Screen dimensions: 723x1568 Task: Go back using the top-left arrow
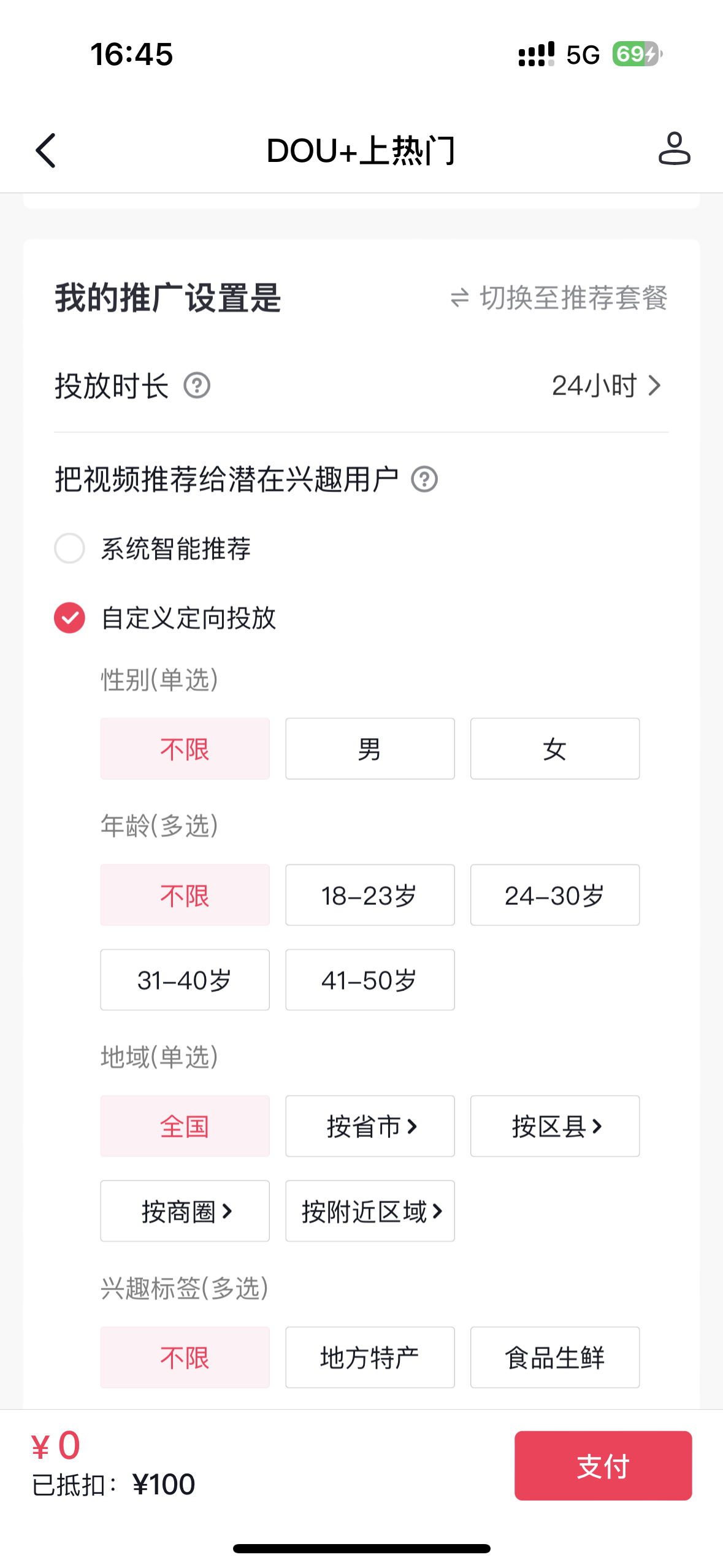pos(46,150)
